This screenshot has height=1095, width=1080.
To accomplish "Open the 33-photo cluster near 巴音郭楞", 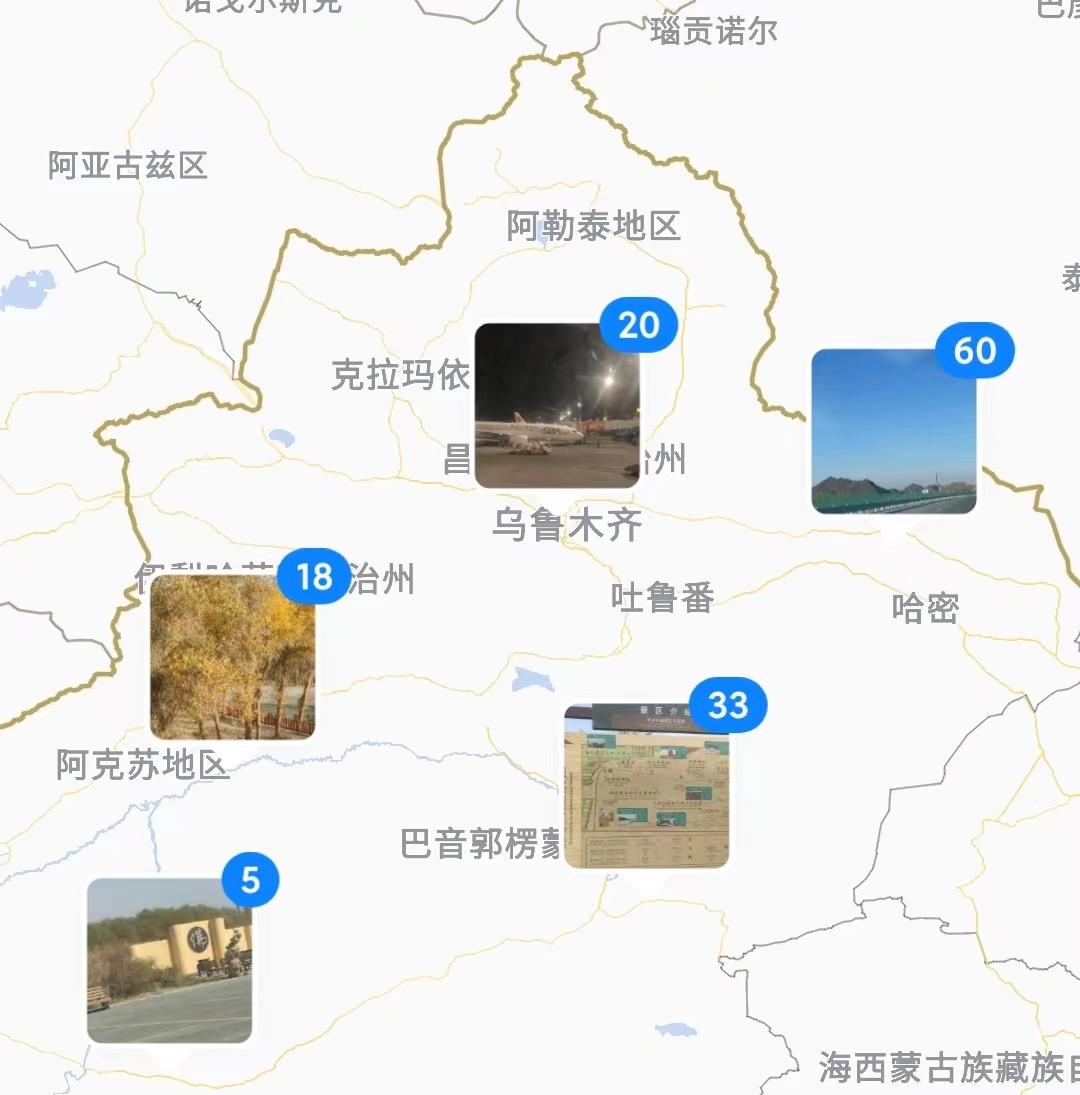I will (x=647, y=786).
